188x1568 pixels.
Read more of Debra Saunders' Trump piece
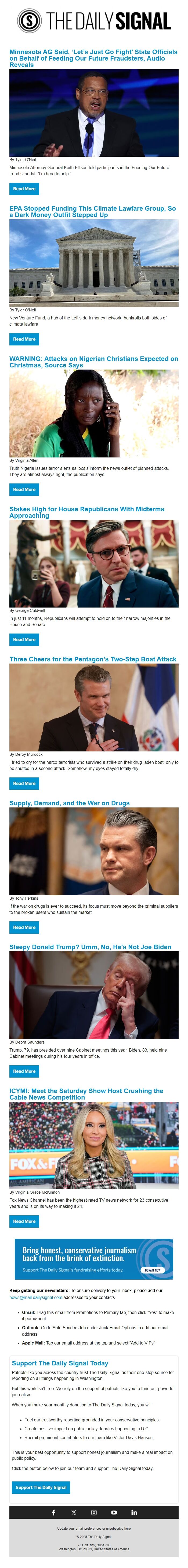pyautogui.click(x=24, y=1071)
